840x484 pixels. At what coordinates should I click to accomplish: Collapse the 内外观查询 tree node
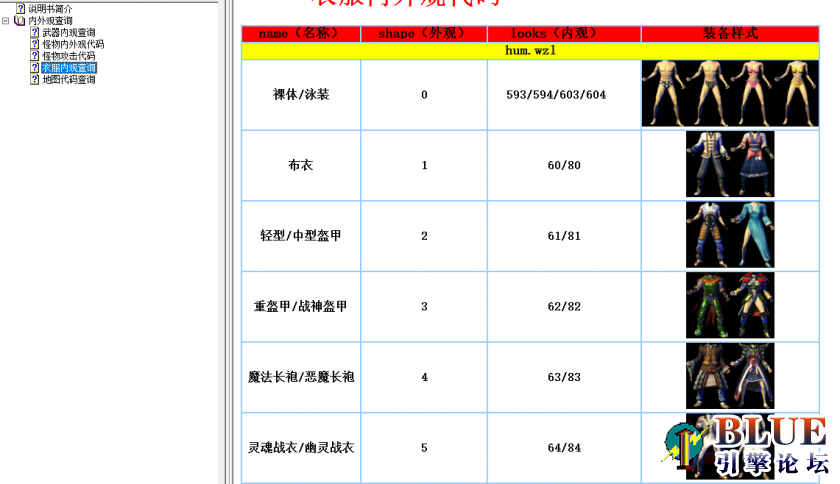click(6, 20)
